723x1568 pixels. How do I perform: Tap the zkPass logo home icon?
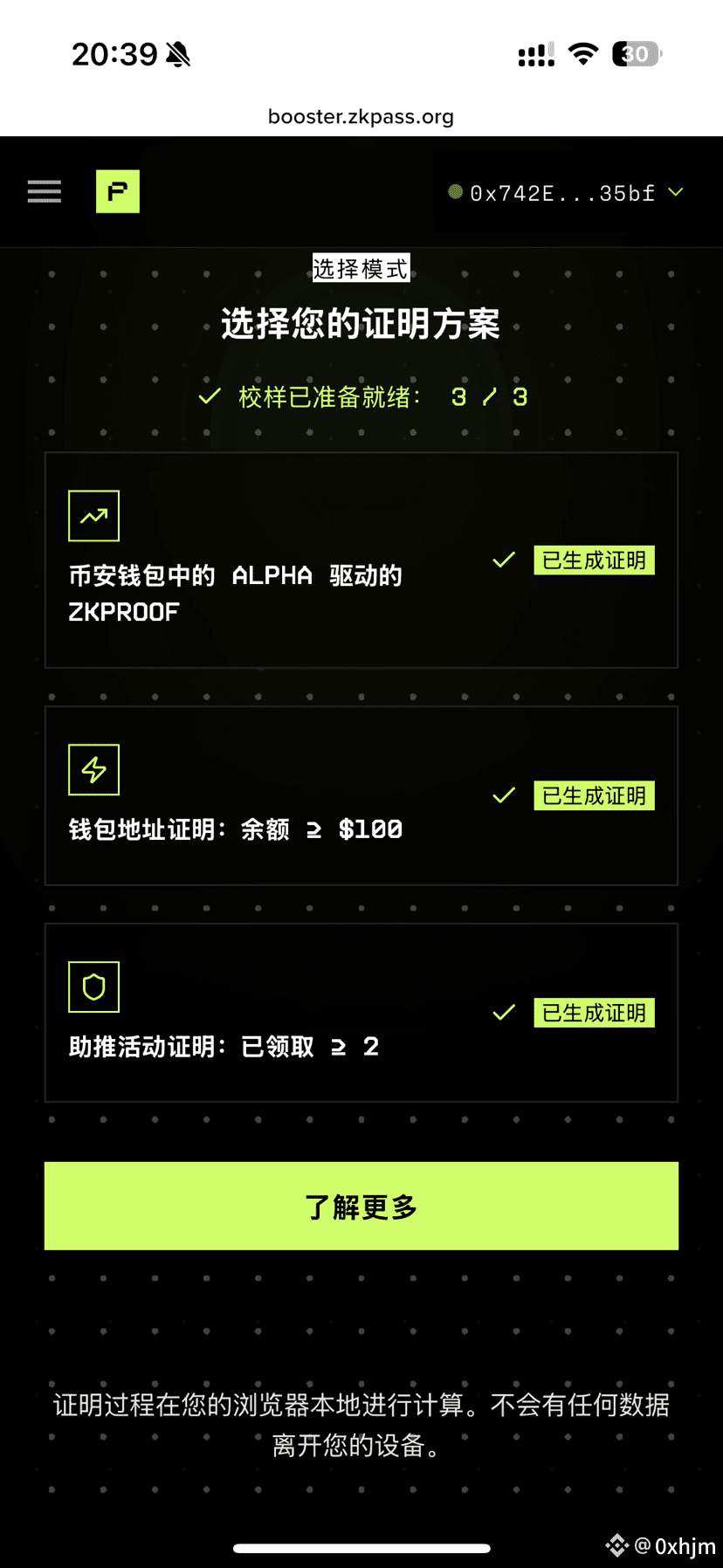pyautogui.click(x=118, y=191)
